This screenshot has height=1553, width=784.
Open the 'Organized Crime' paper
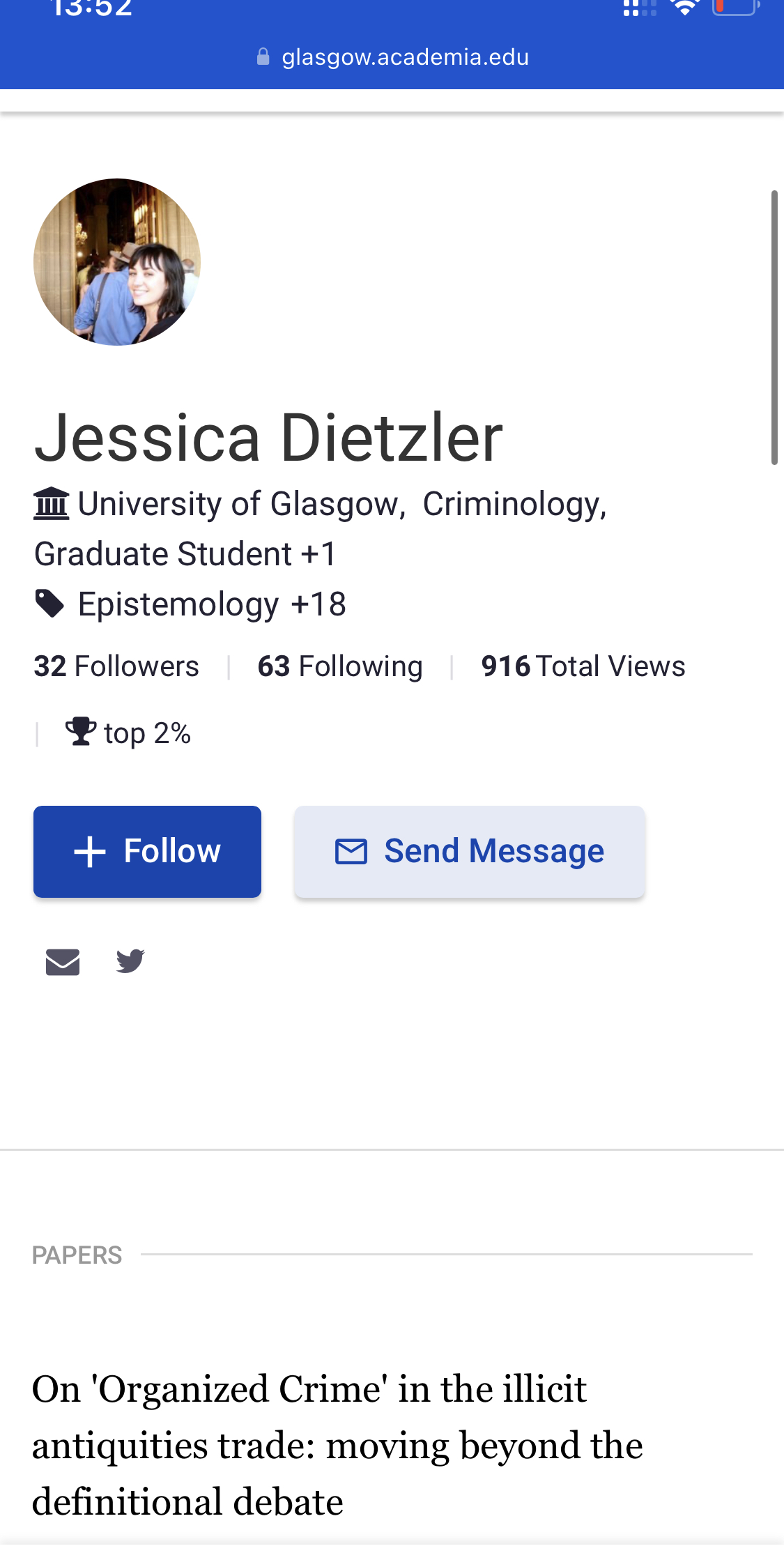(337, 1445)
